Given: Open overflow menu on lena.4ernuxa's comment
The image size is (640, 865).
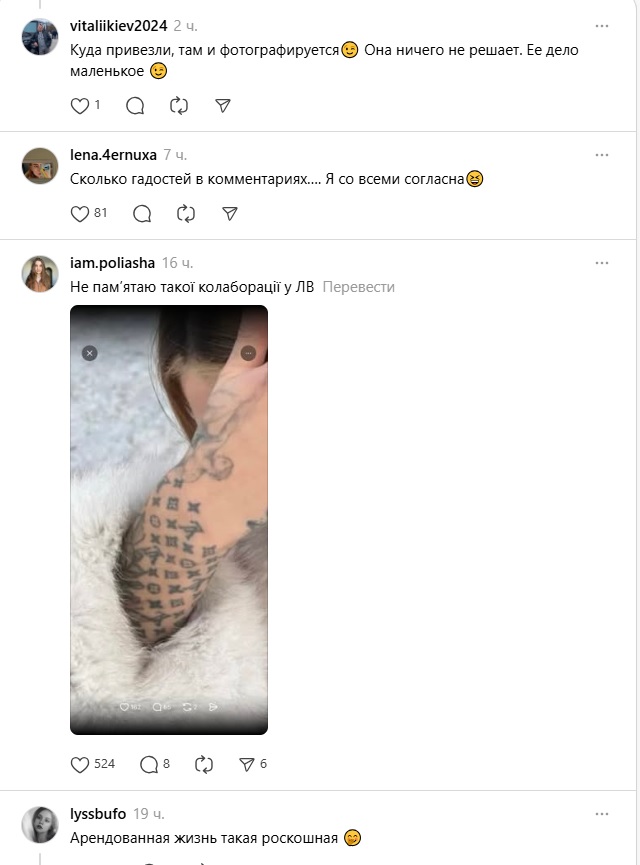Looking at the screenshot, I should (x=602, y=155).
